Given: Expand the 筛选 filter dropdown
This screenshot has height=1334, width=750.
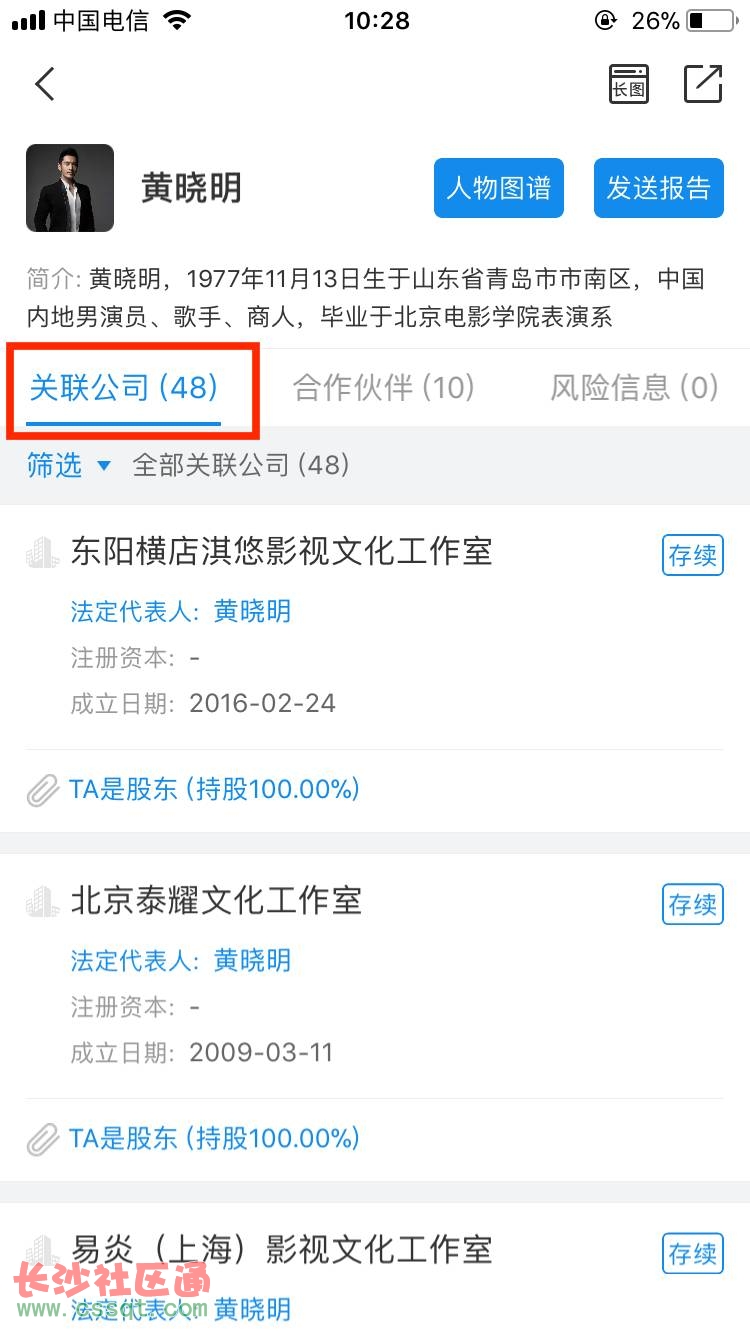Looking at the screenshot, I should tap(68, 465).
